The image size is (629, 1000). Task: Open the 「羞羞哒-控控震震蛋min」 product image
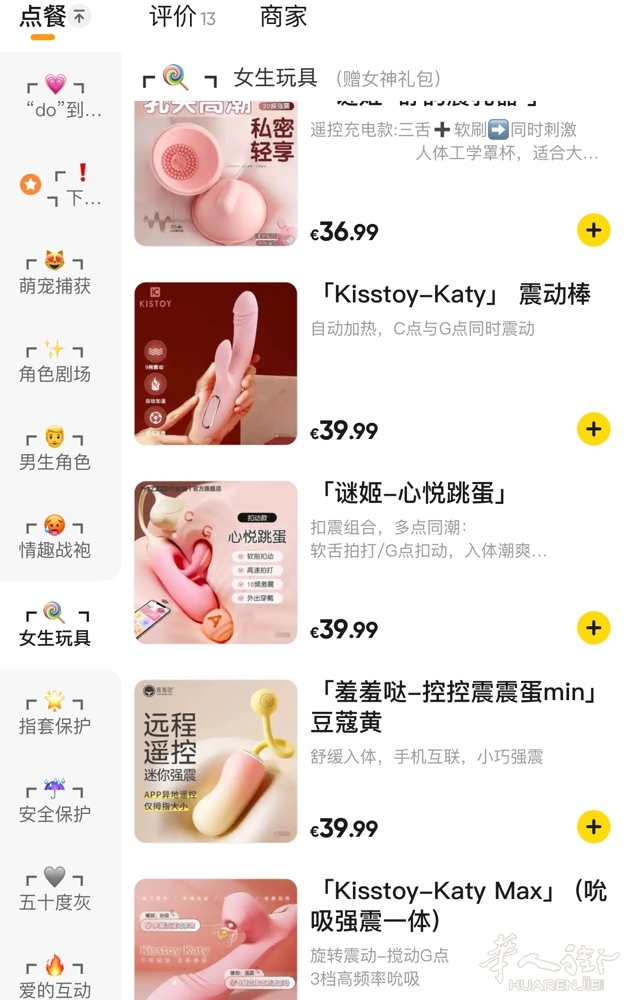coord(216,761)
